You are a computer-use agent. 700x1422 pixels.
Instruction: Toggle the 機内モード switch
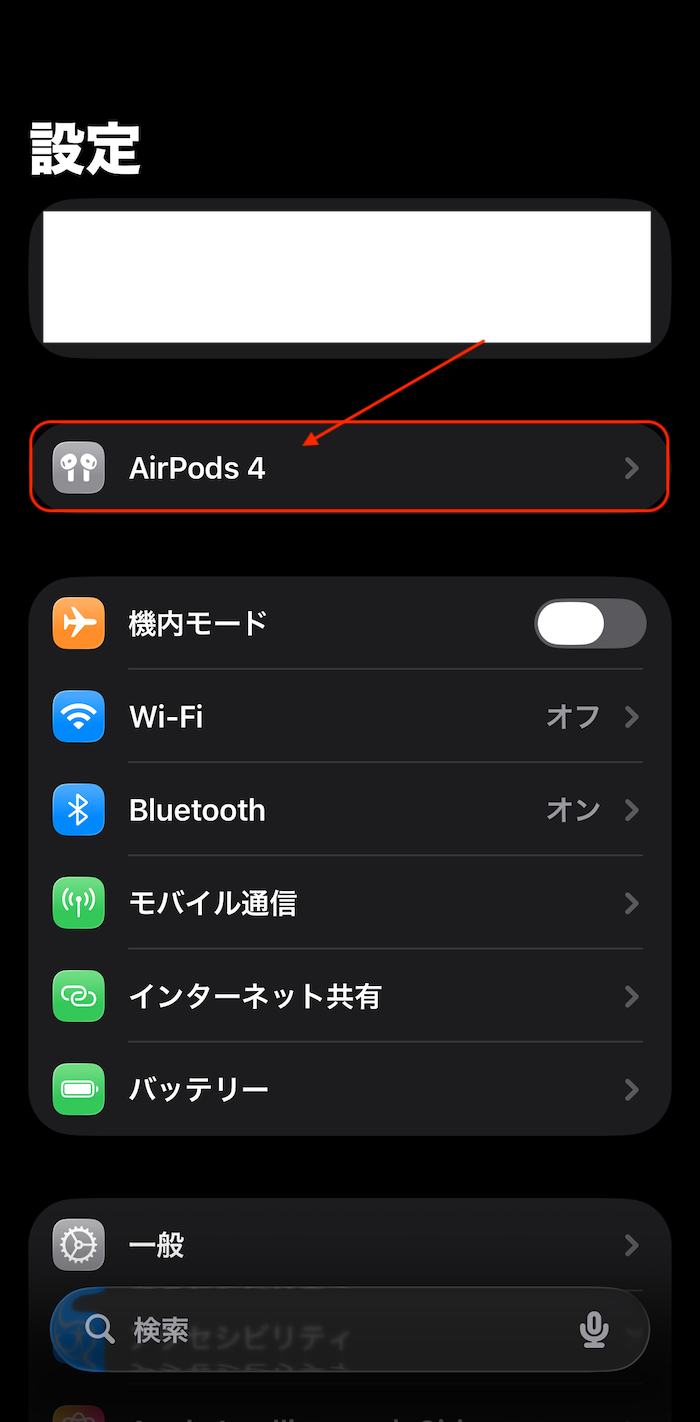[x=590, y=624]
